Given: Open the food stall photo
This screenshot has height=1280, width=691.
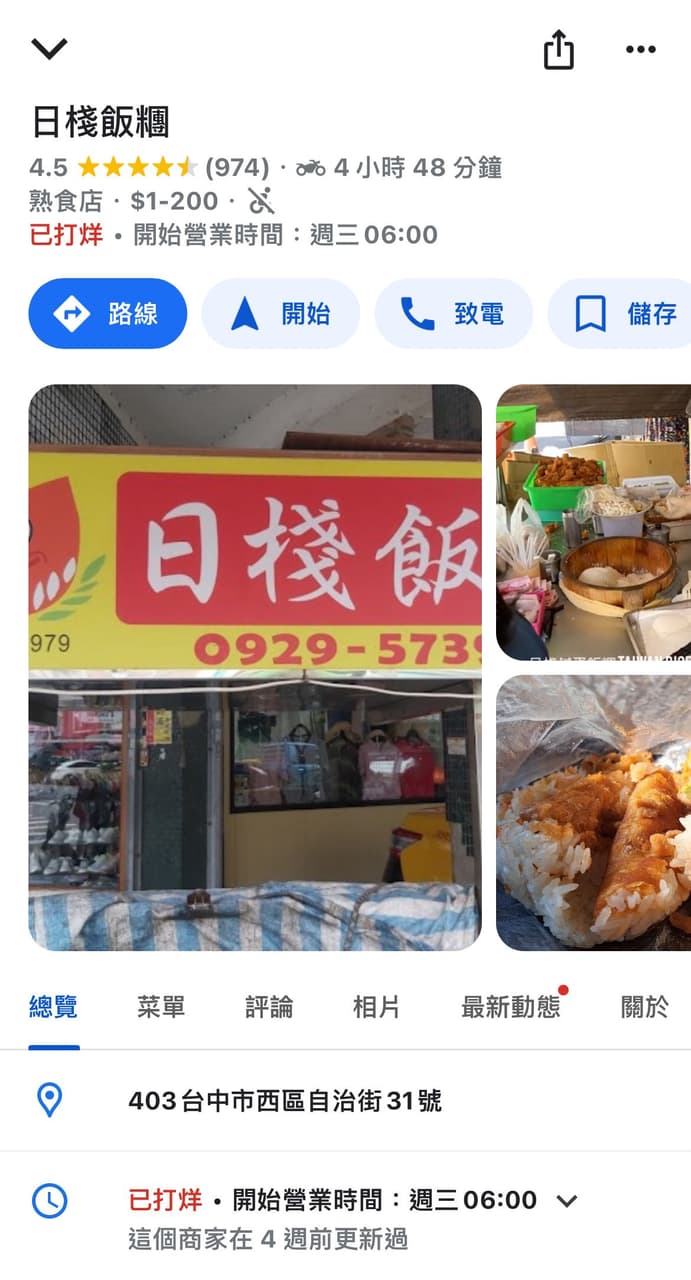Looking at the screenshot, I should (x=594, y=523).
